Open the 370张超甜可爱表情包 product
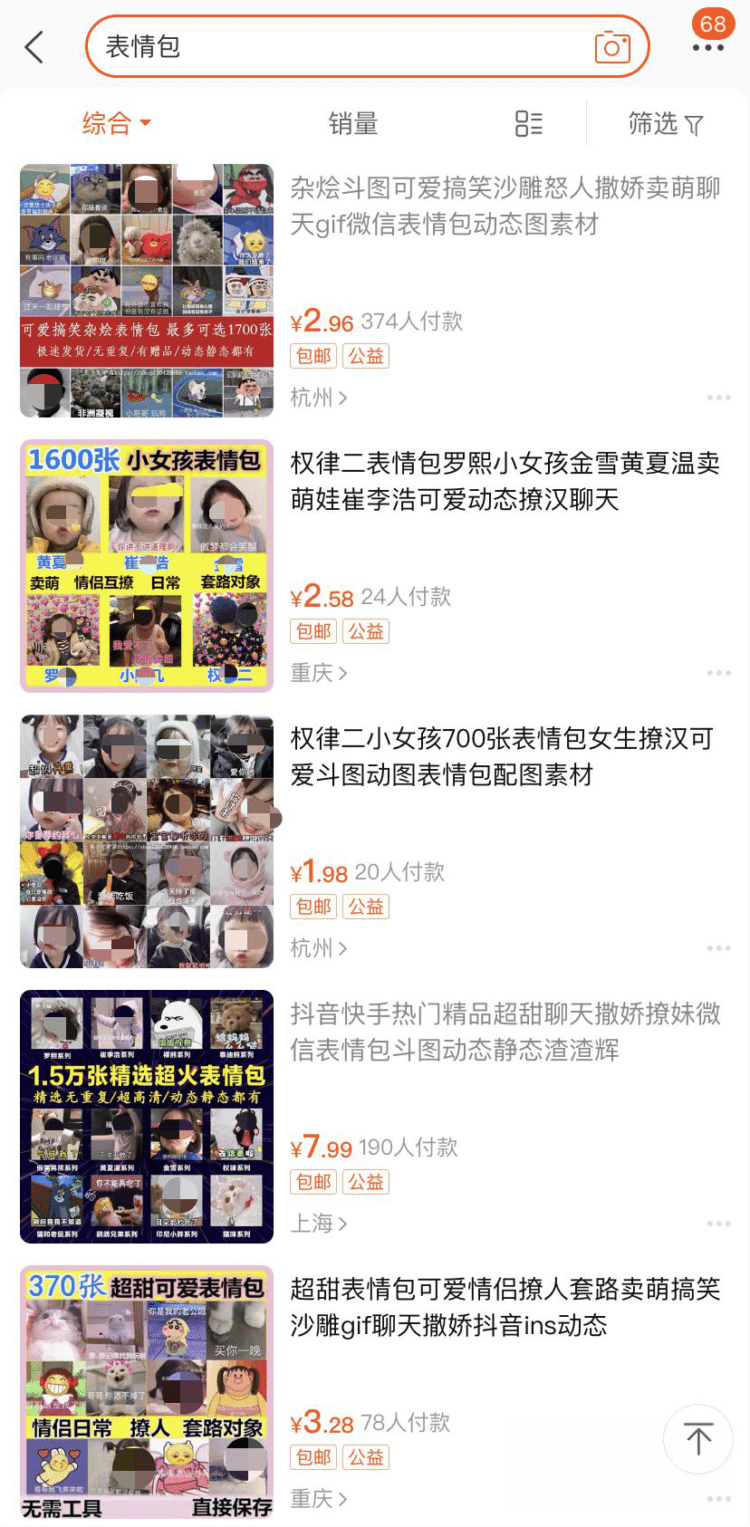The width and height of the screenshot is (750, 1527). click(147, 1392)
